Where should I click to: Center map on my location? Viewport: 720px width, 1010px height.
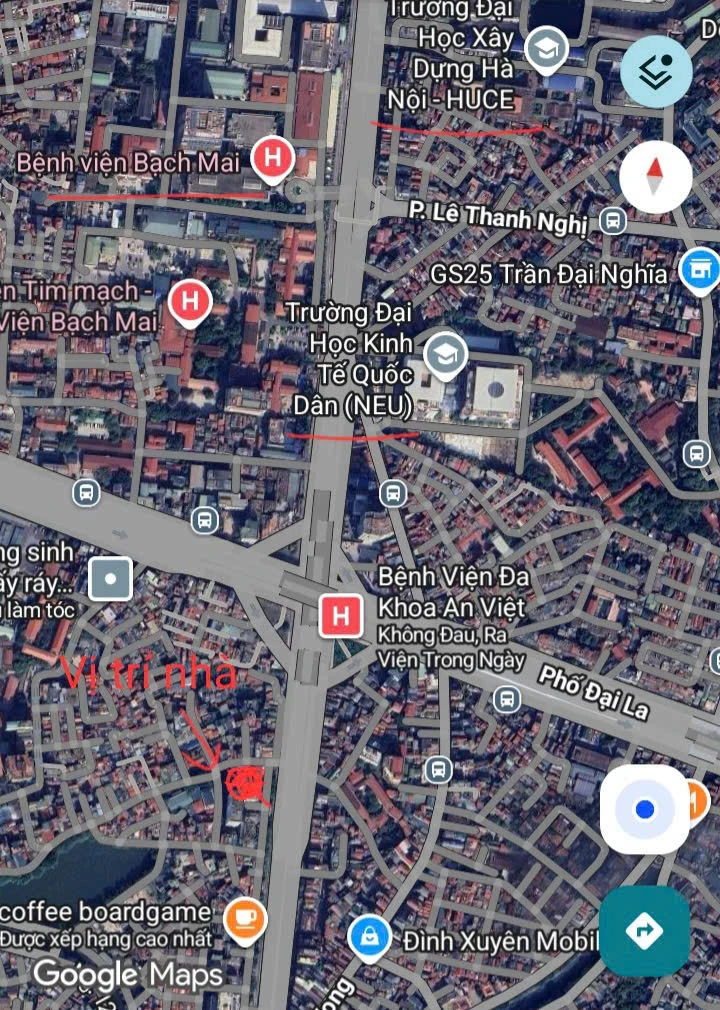645,809
